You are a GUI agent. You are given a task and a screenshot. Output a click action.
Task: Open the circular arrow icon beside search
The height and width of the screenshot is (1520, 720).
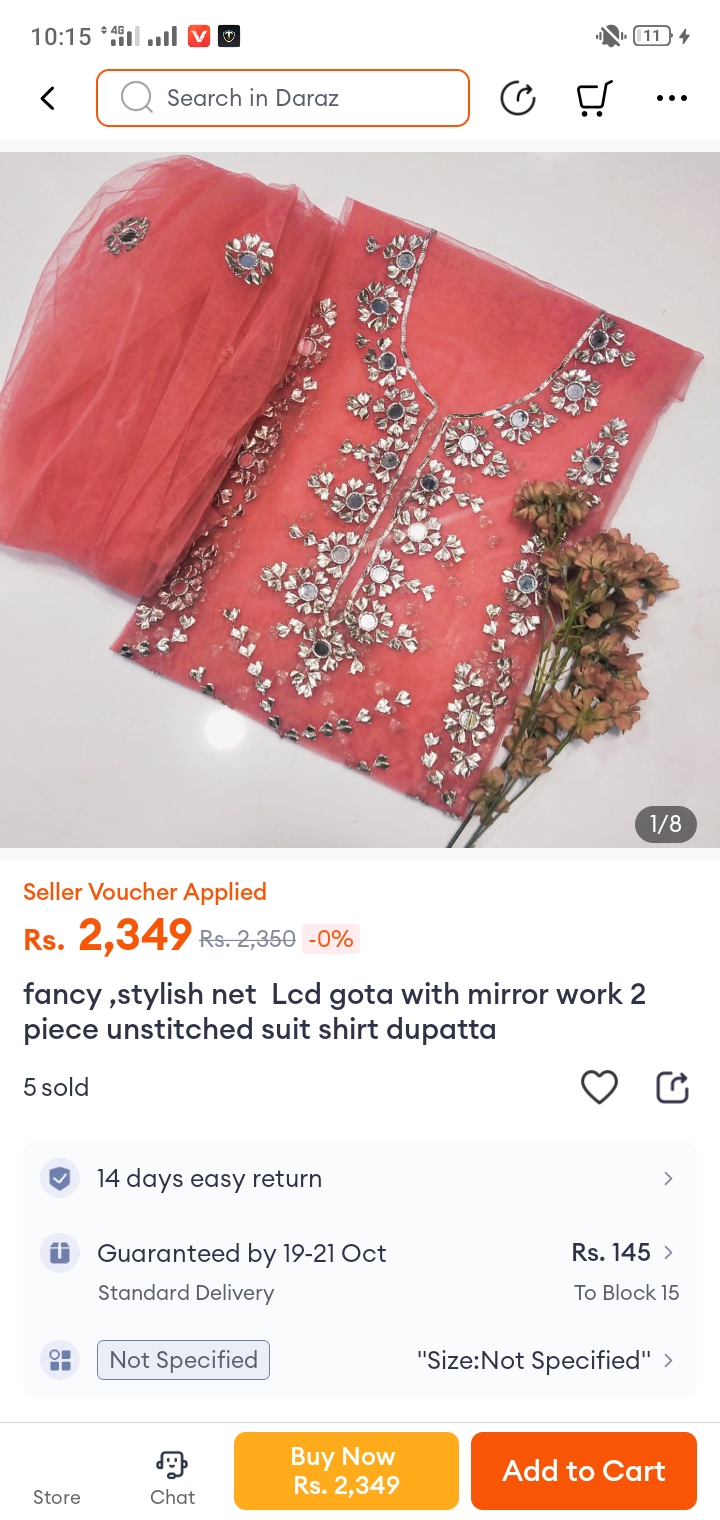point(518,98)
